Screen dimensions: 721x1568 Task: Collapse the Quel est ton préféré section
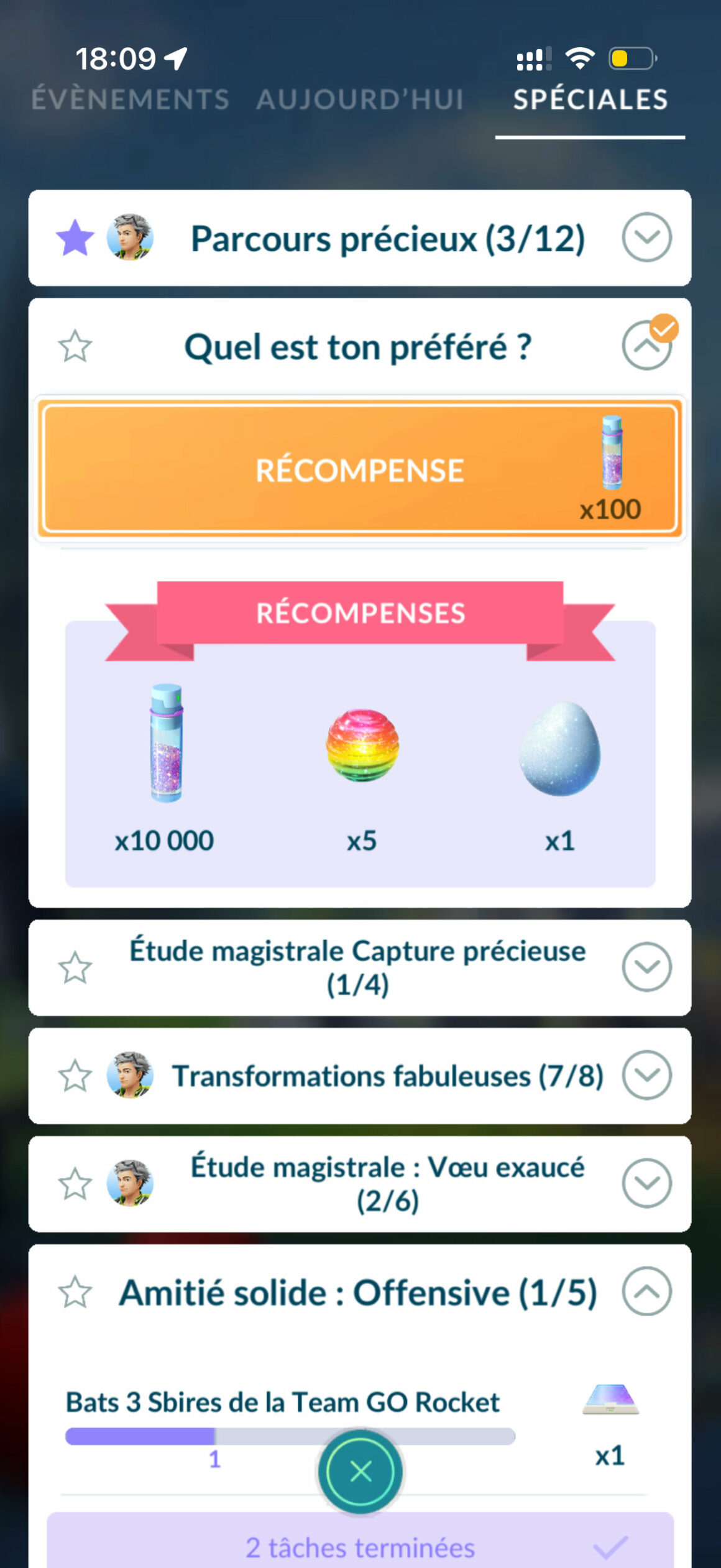(646, 346)
